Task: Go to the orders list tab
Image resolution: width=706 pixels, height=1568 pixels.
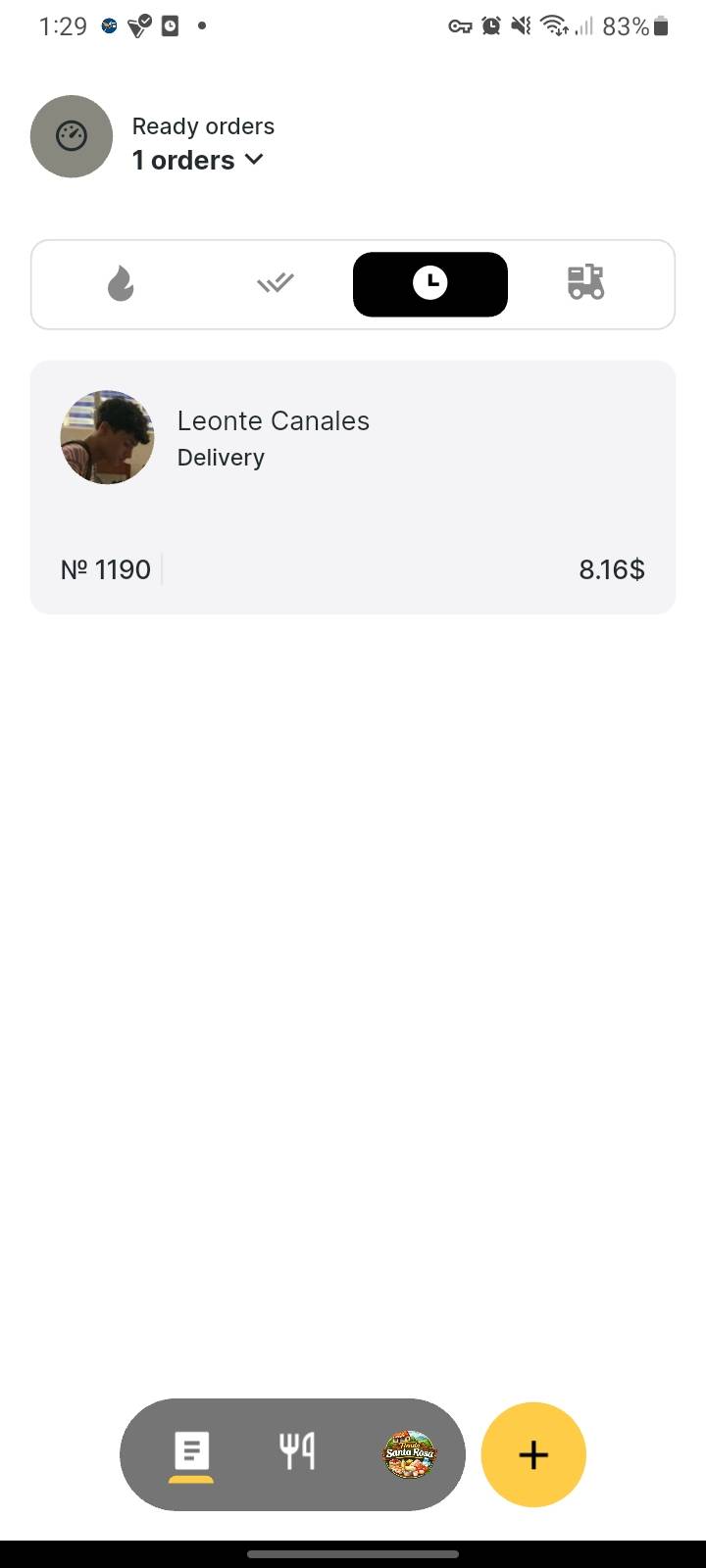Action: (191, 1453)
